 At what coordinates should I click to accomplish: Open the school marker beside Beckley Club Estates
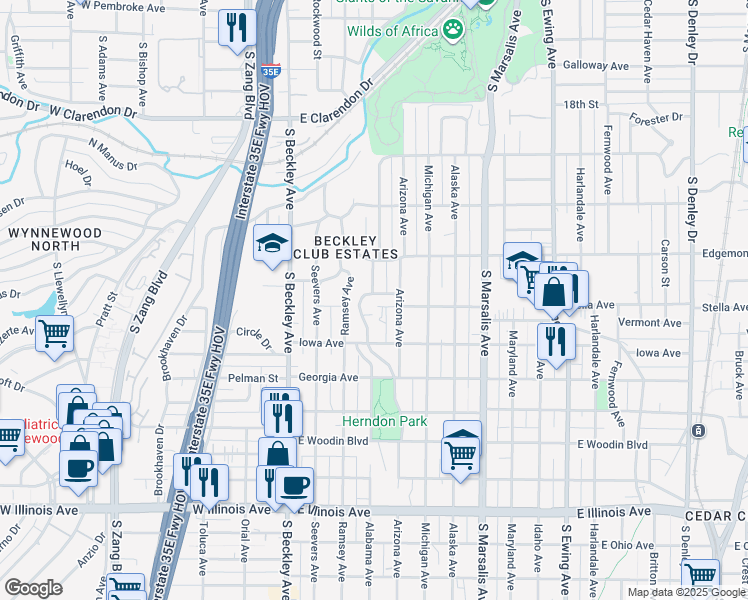tap(272, 243)
